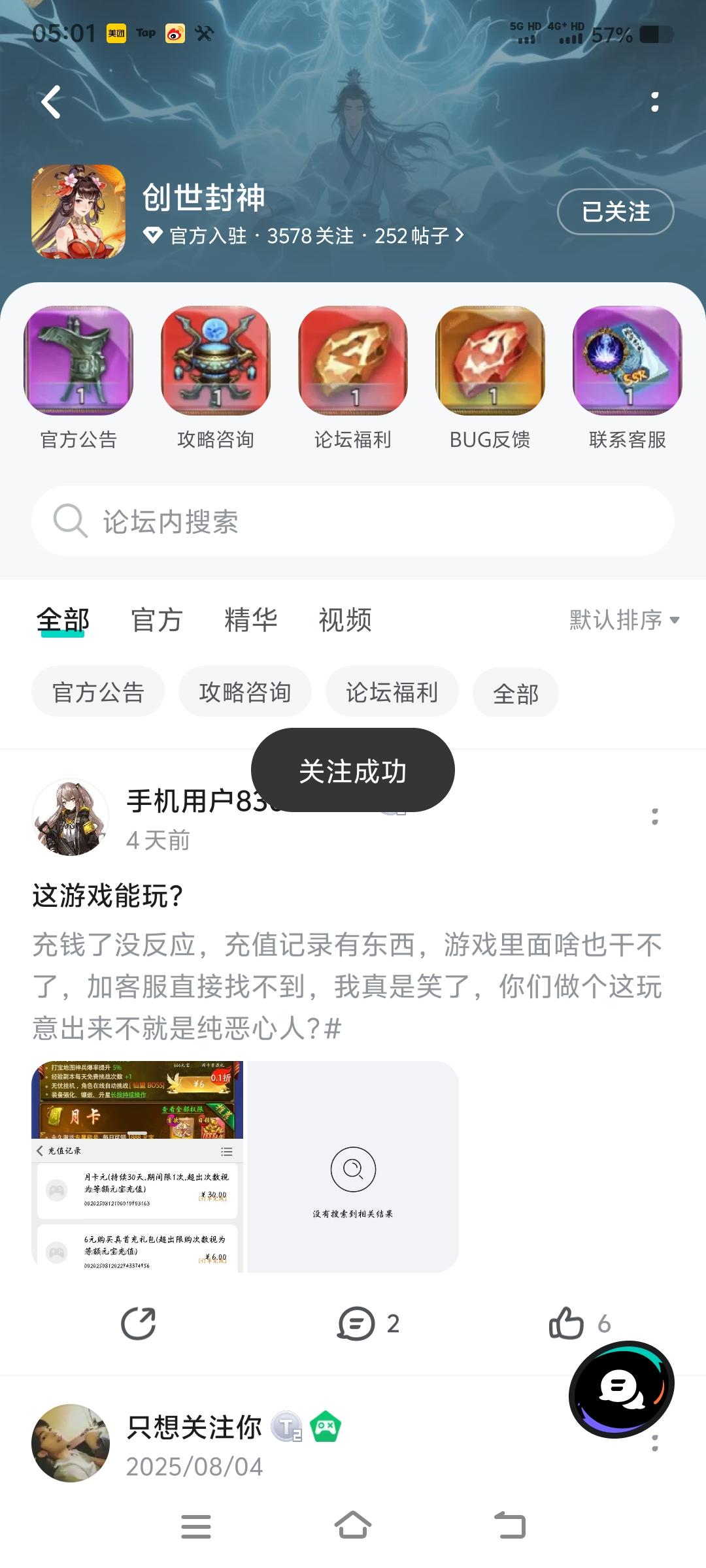This screenshot has height=1568, width=706.
Task: Share the post about charging issues
Action: (x=138, y=1325)
